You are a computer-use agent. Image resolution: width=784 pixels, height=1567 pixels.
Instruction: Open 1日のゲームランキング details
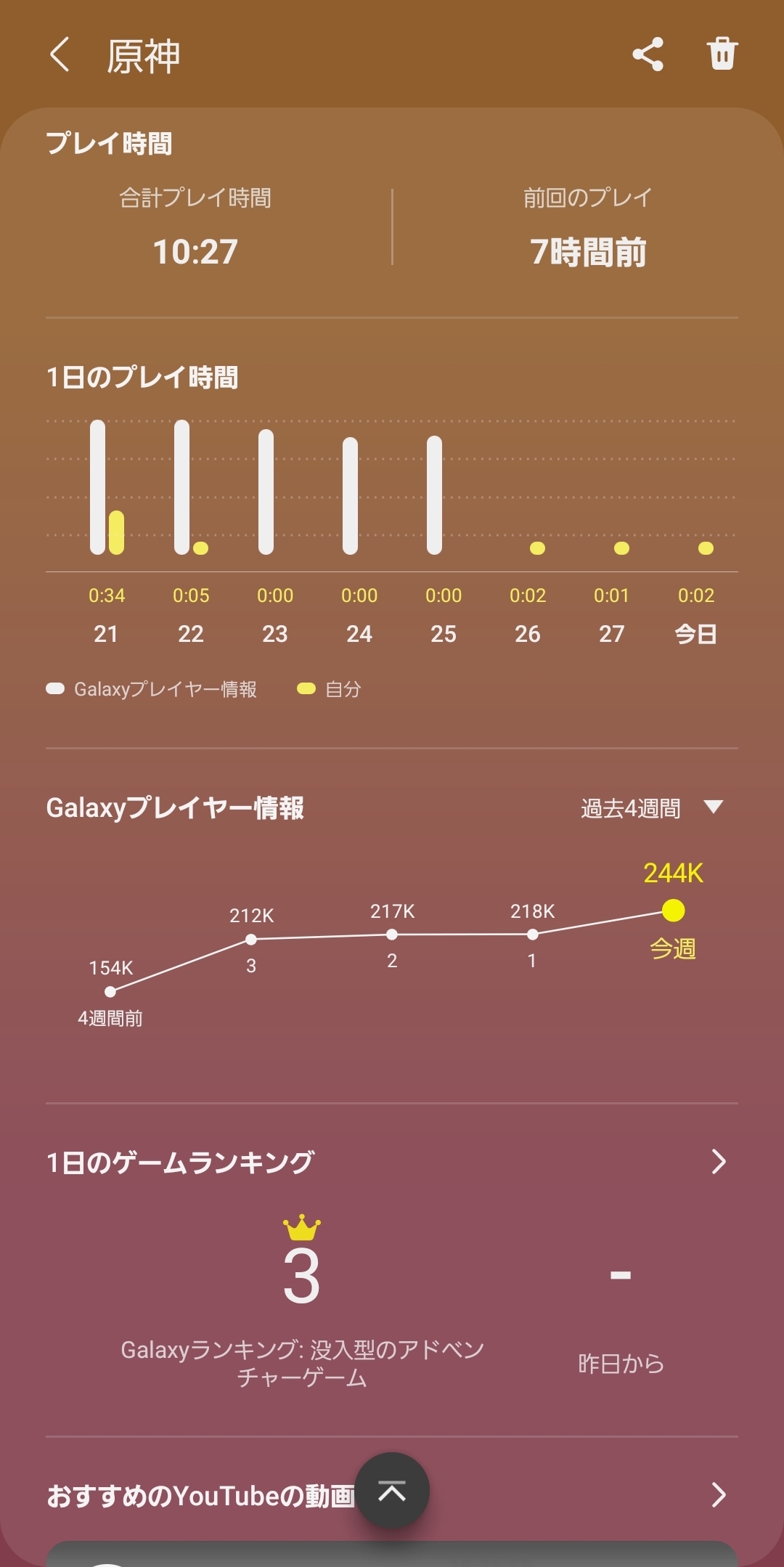coord(718,1162)
